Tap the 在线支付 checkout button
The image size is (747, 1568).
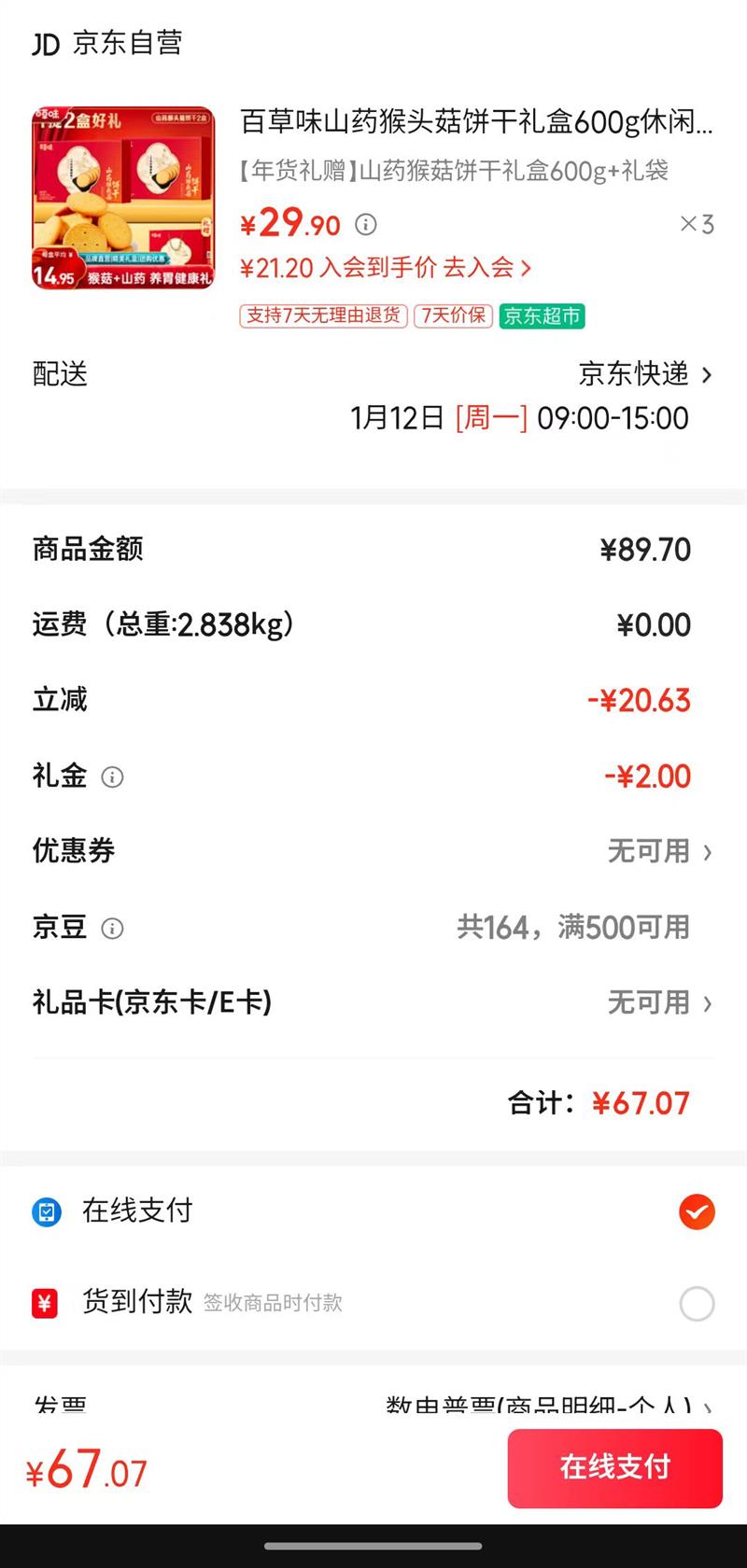614,1468
